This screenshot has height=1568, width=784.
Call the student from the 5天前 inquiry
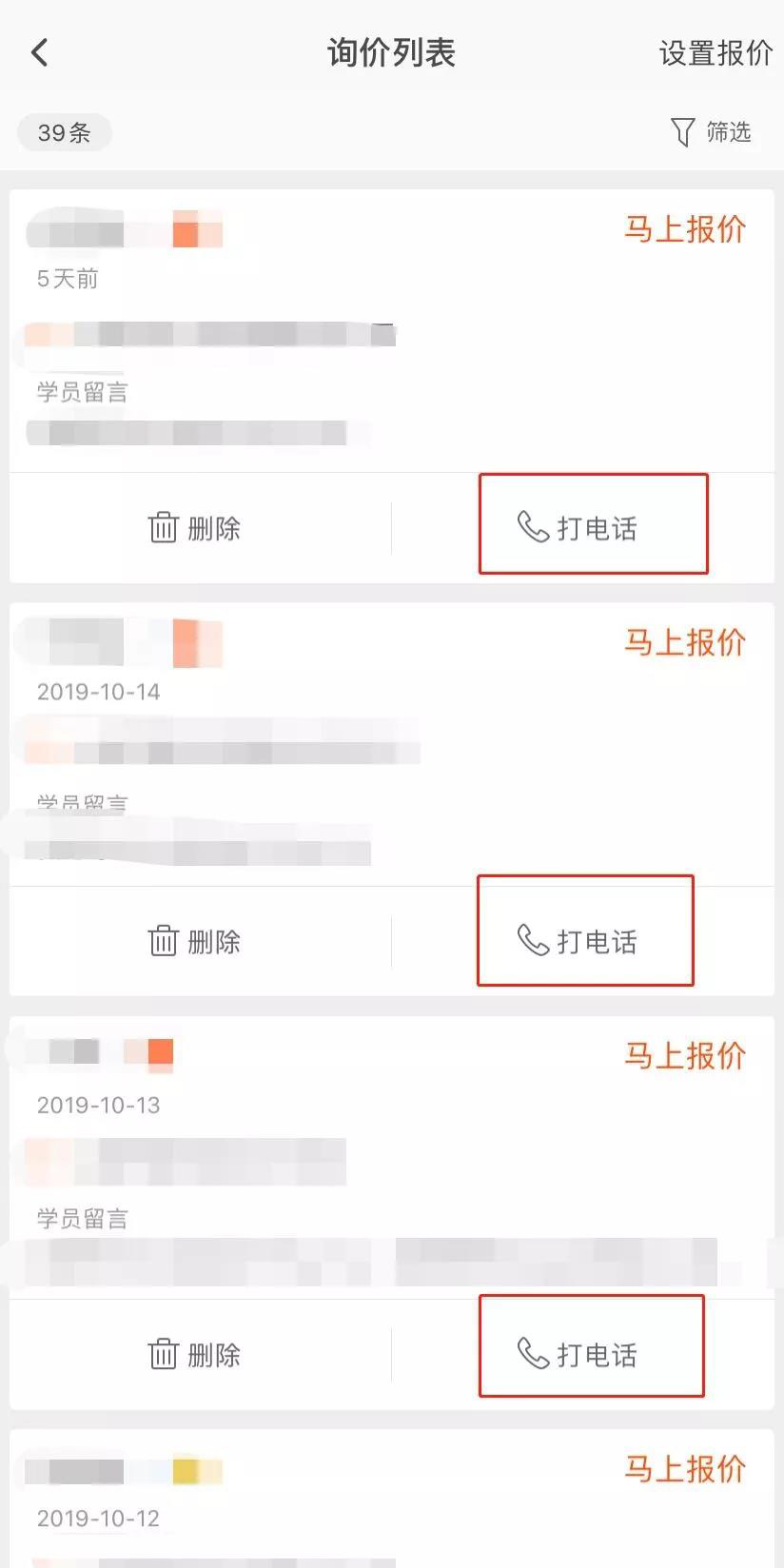point(578,528)
